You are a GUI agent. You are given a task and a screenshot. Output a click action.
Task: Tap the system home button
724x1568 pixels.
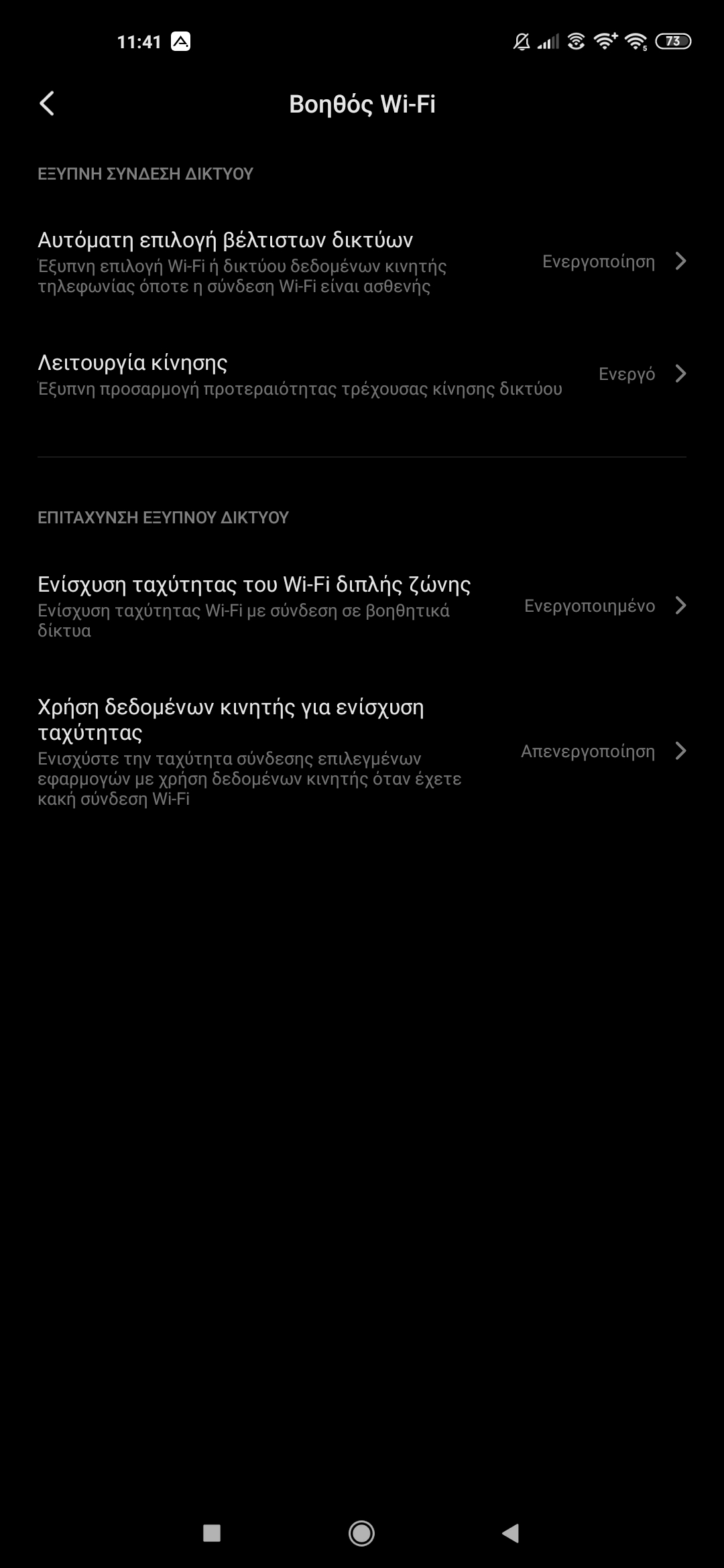tap(361, 1532)
